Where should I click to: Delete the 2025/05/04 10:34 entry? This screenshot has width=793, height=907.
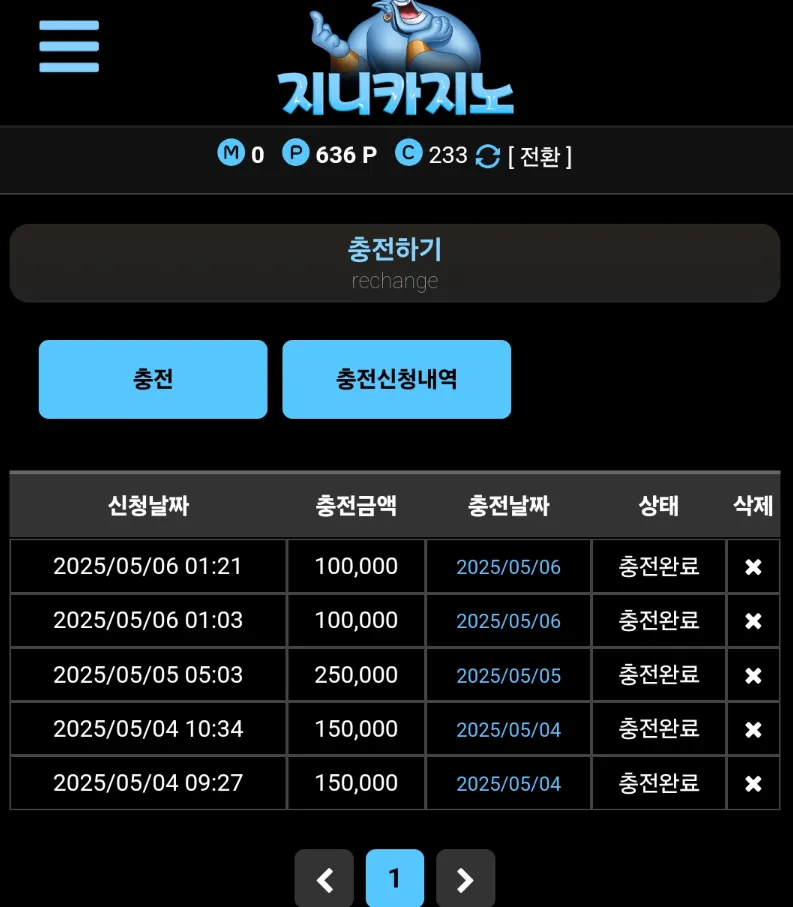click(753, 730)
